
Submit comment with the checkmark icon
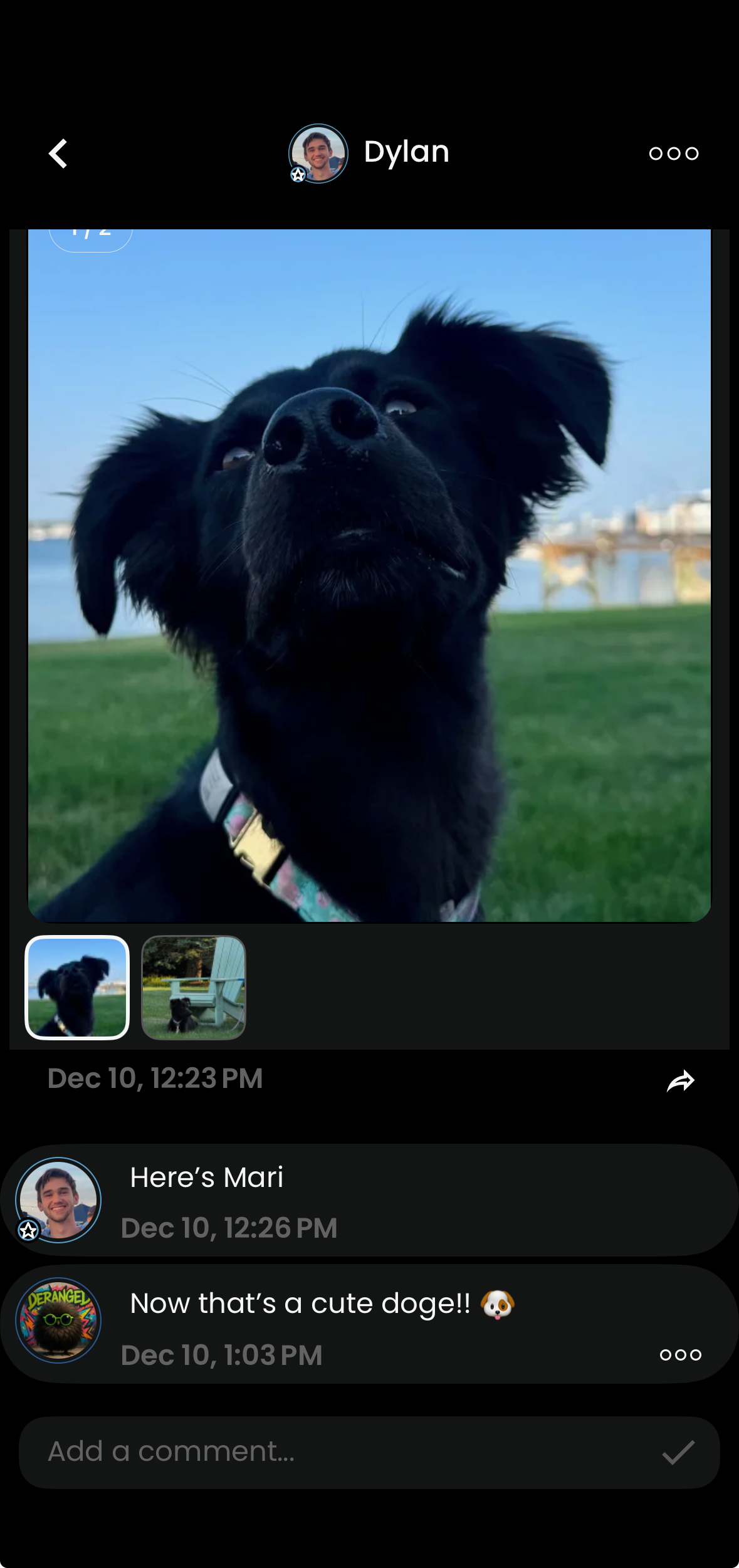tap(681, 1452)
